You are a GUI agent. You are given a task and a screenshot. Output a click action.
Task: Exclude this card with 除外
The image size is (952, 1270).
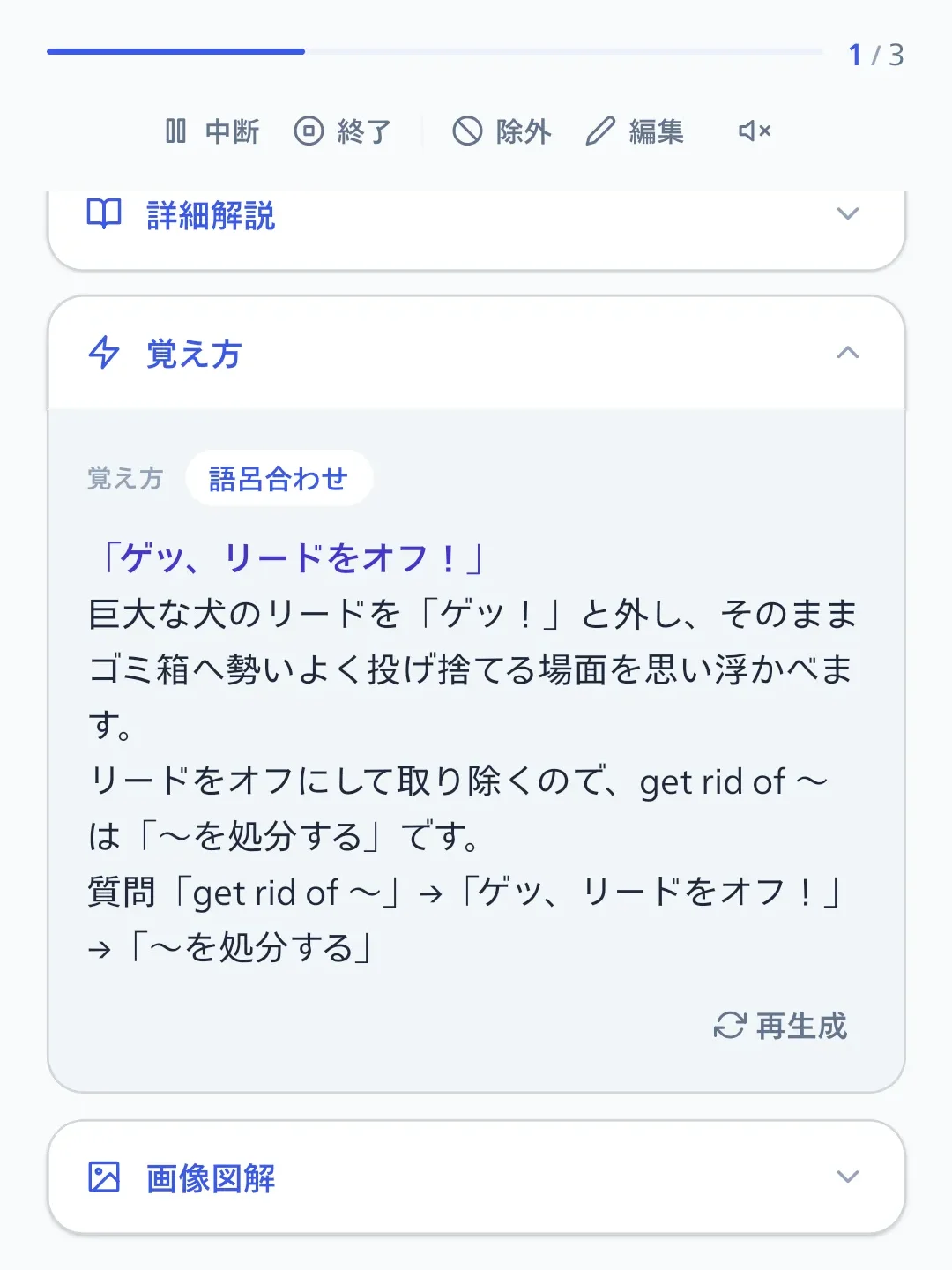click(x=502, y=131)
